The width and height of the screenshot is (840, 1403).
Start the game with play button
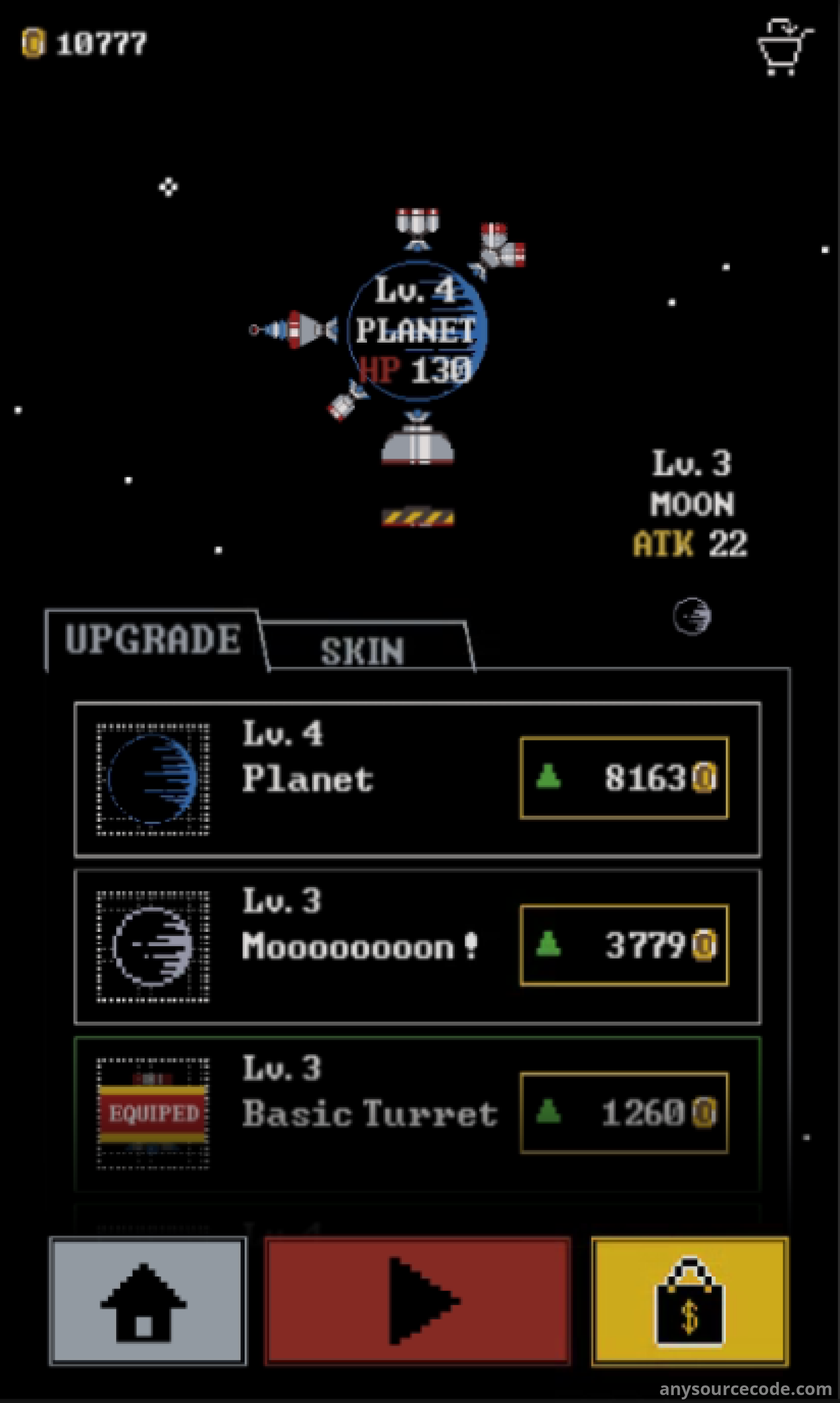point(418,1301)
